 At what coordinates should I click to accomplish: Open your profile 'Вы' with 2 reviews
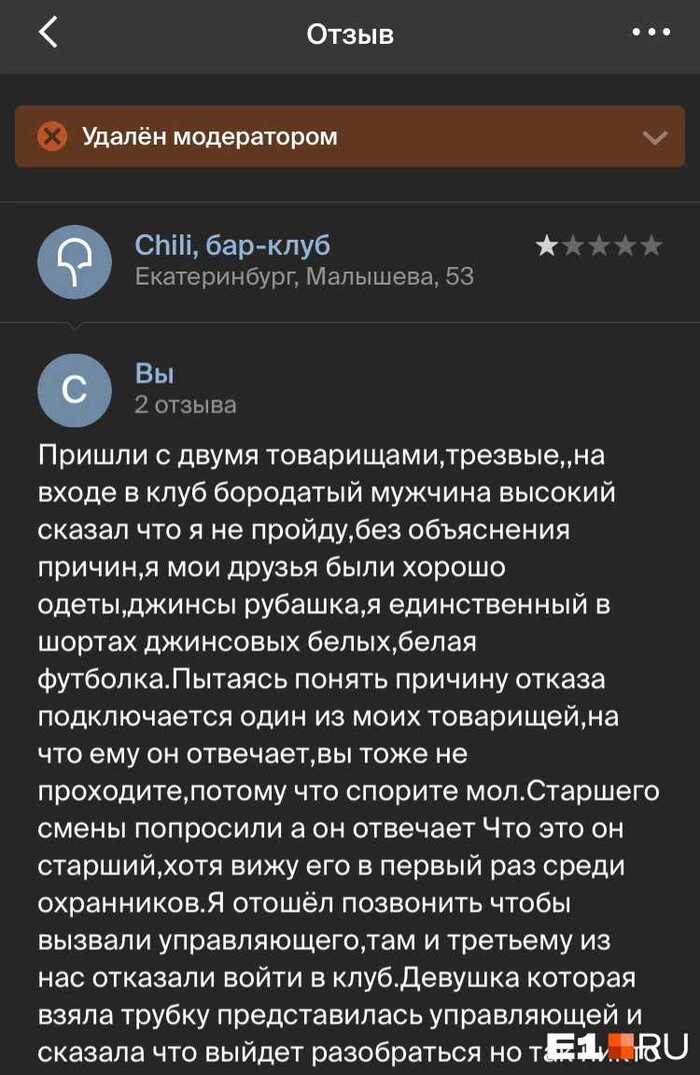(154, 374)
